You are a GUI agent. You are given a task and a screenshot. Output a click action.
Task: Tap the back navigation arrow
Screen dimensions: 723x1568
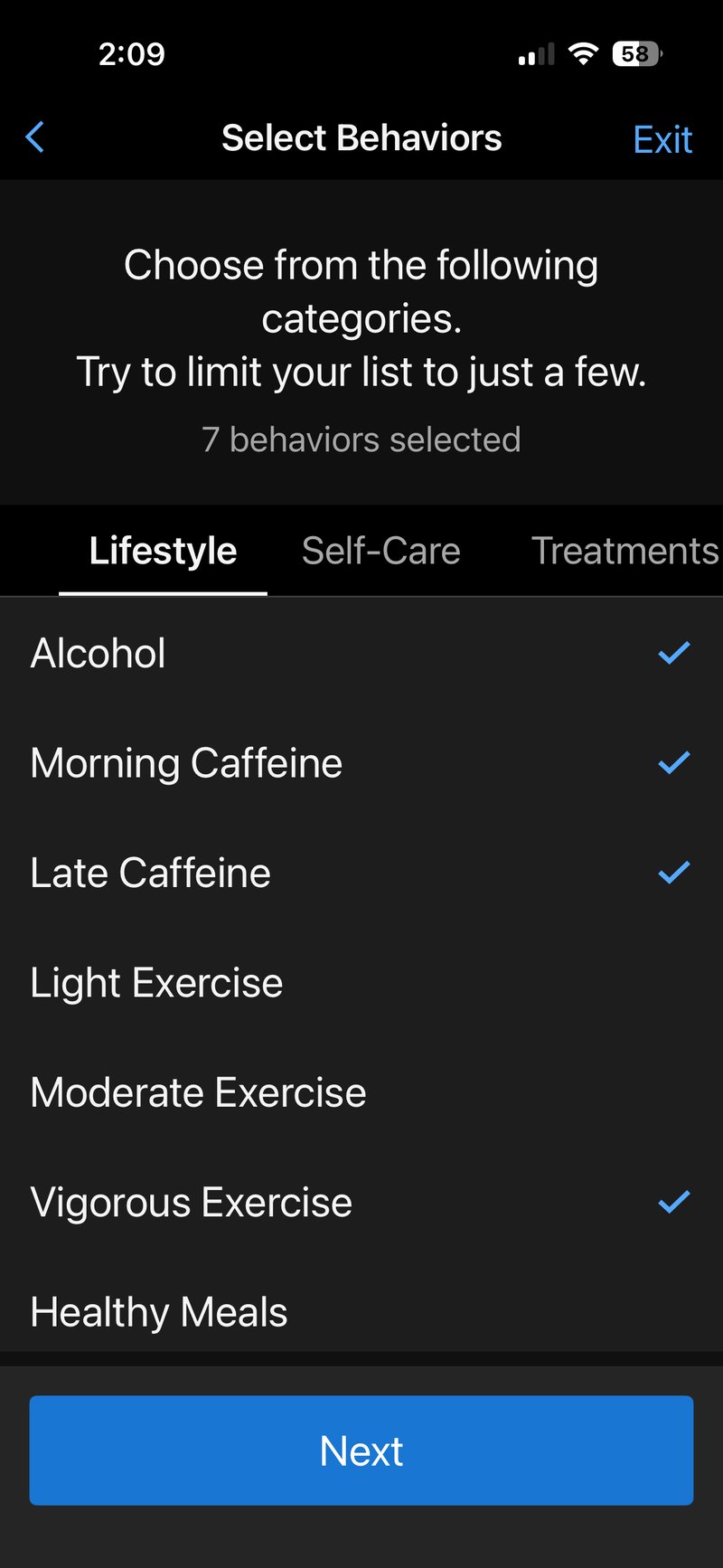(34, 137)
